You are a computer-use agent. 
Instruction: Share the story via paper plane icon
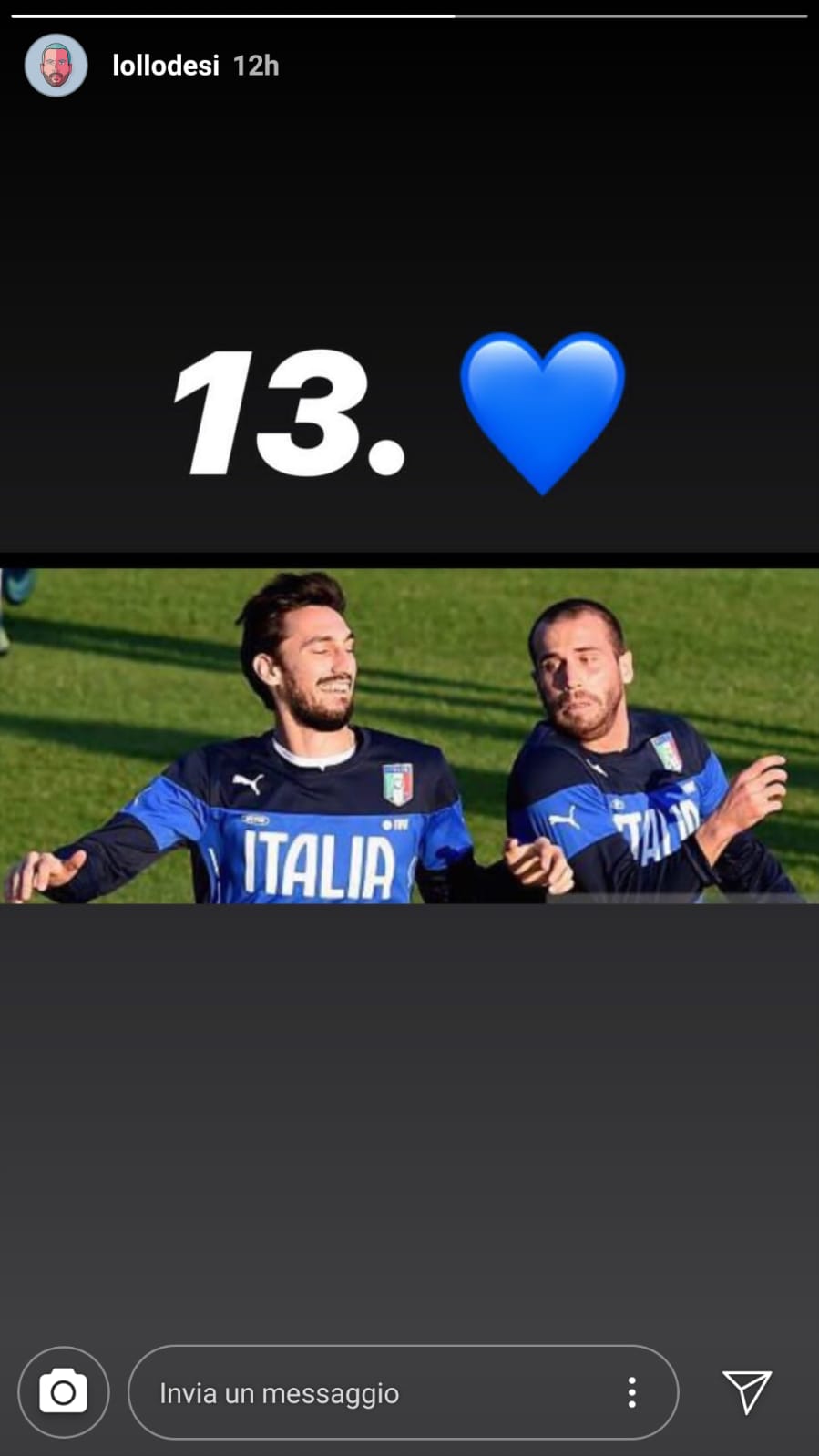[747, 1391]
